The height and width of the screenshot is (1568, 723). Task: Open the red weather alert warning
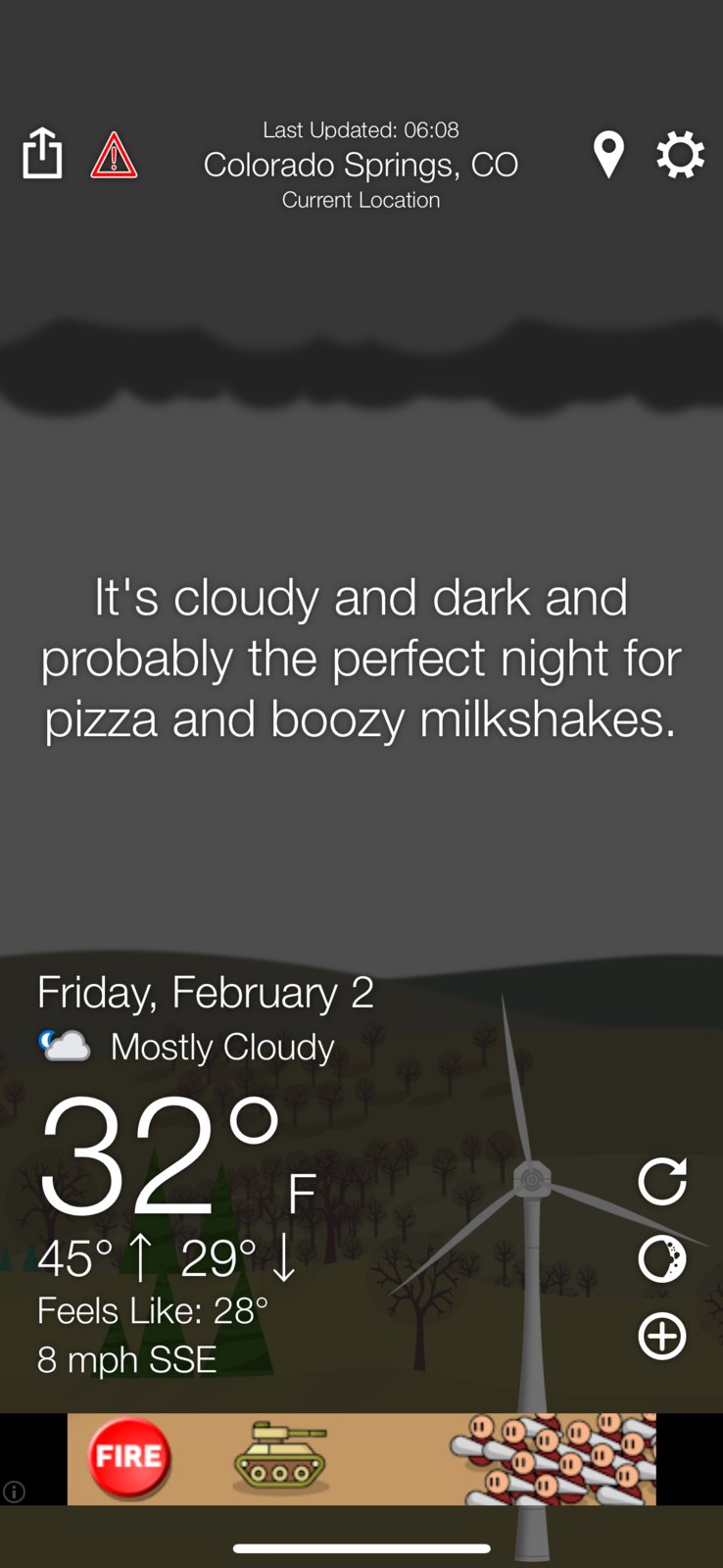pyautogui.click(x=114, y=156)
